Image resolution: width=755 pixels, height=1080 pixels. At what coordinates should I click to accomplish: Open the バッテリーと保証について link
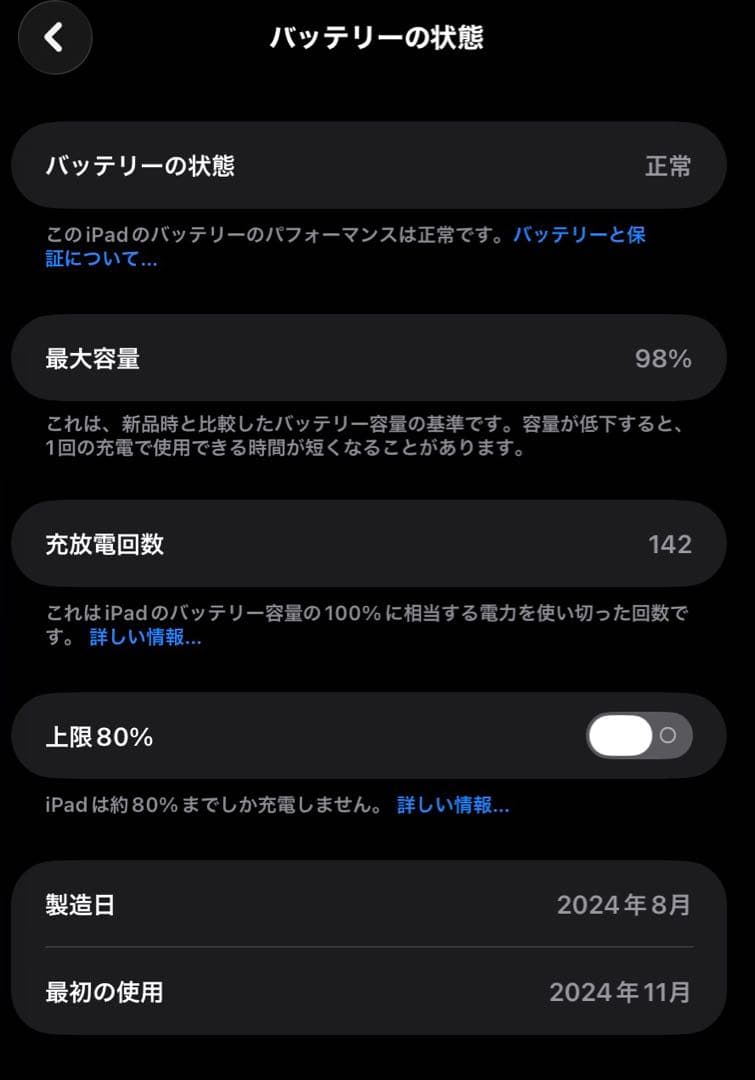click(x=580, y=235)
